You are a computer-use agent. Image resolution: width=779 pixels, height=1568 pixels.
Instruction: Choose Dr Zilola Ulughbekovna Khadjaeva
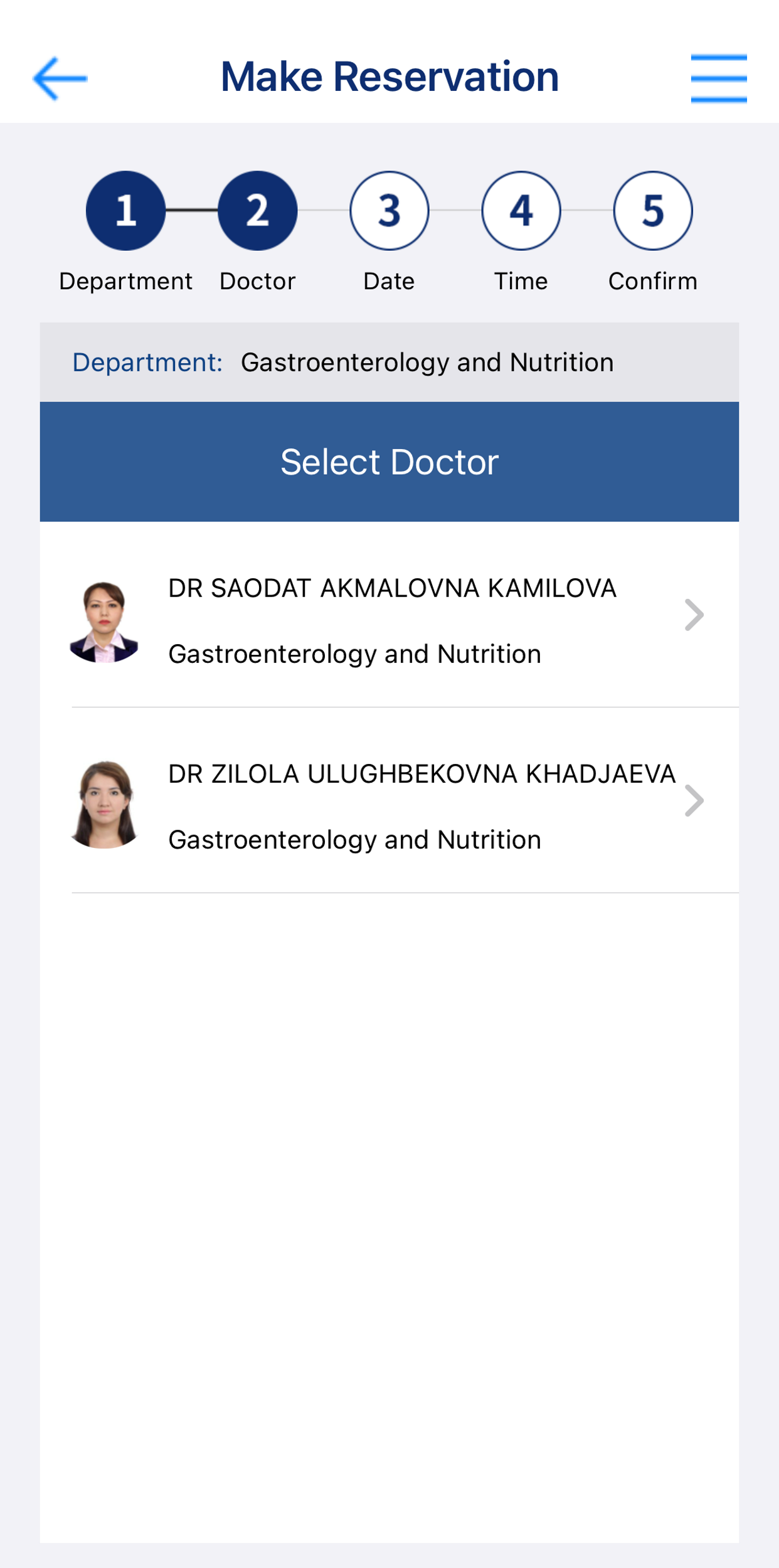389,800
